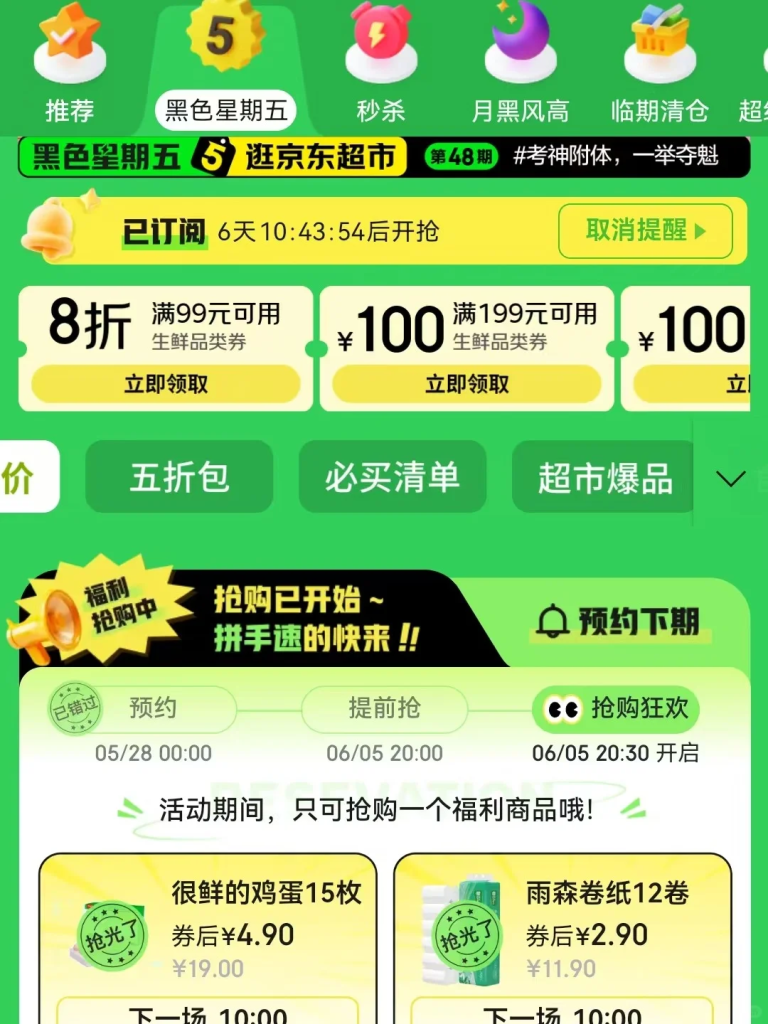
Task: Select the 抢购狂欢 stage
Action: pyautogui.click(x=617, y=709)
